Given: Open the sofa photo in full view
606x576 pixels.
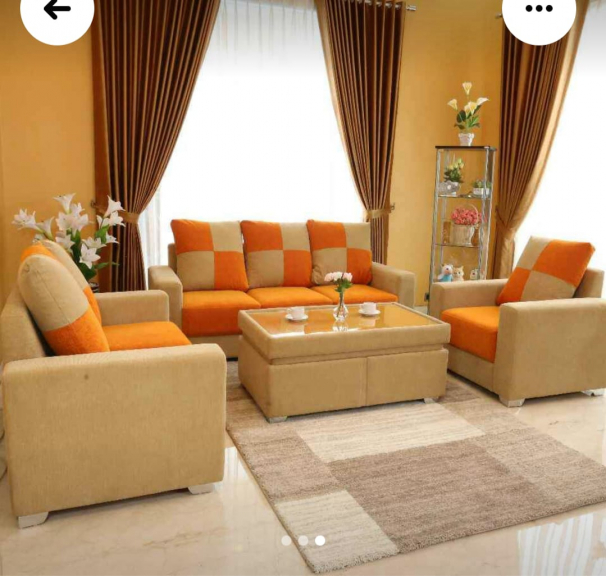Looking at the screenshot, I should point(303,300).
